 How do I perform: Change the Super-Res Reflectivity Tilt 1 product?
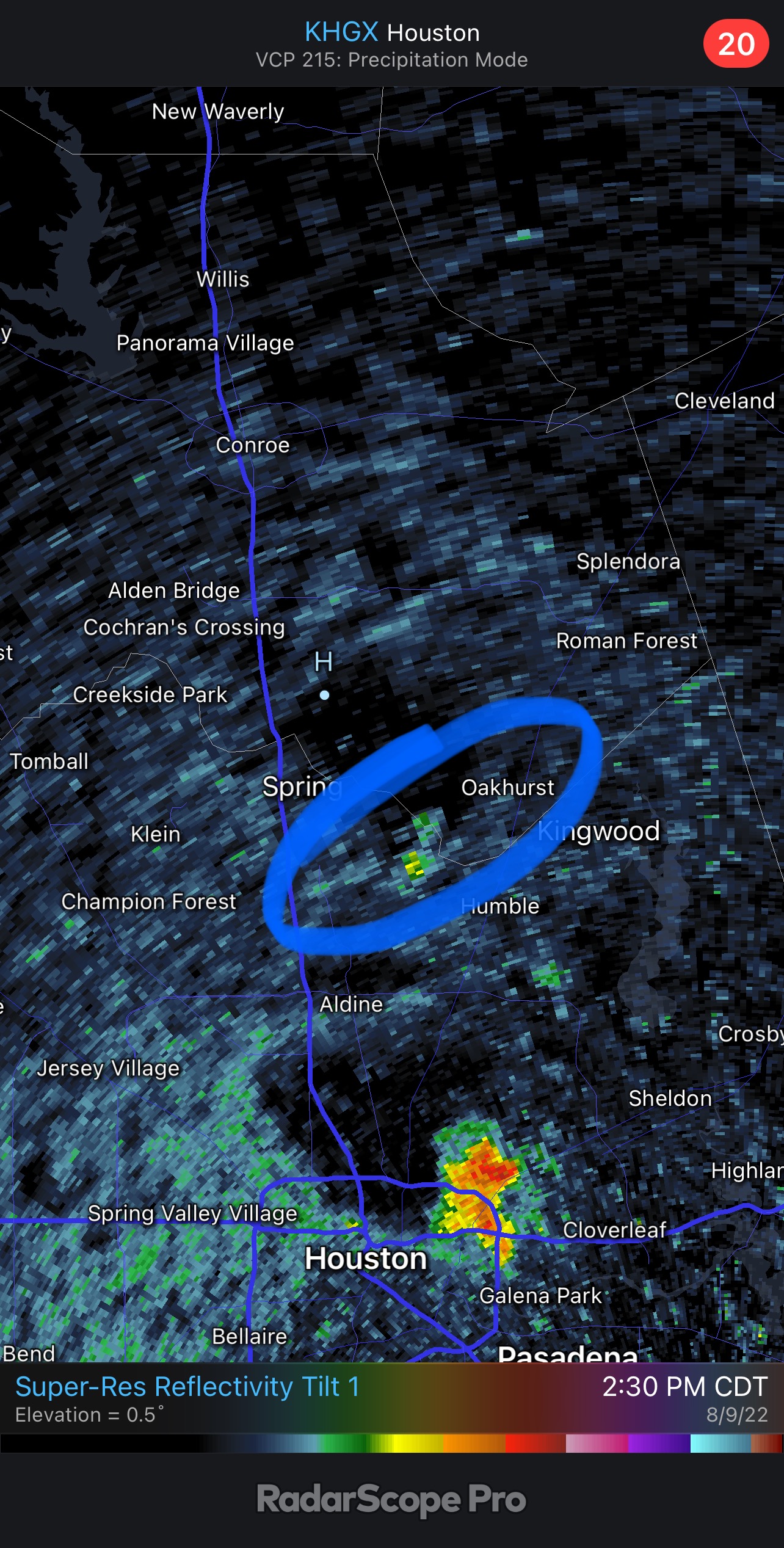tap(187, 1387)
